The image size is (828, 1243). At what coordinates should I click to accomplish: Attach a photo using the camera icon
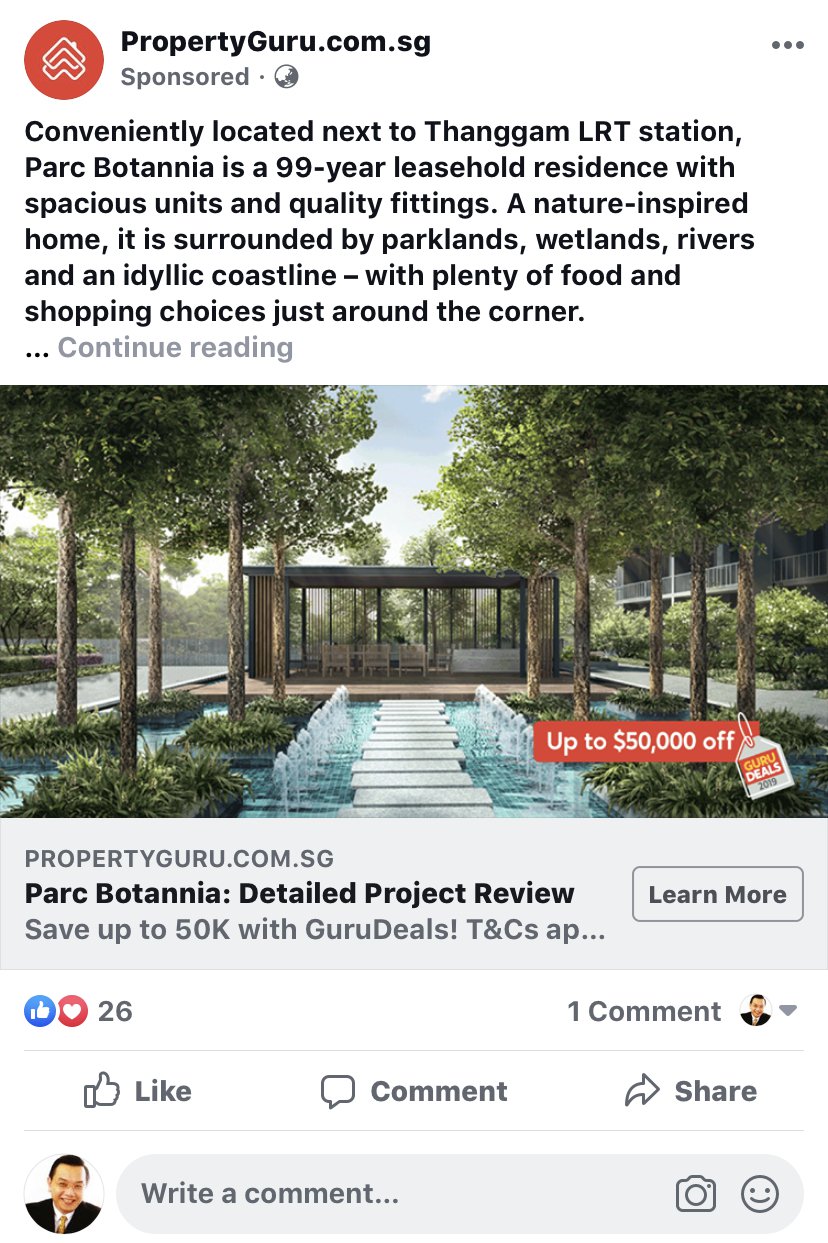[696, 1194]
